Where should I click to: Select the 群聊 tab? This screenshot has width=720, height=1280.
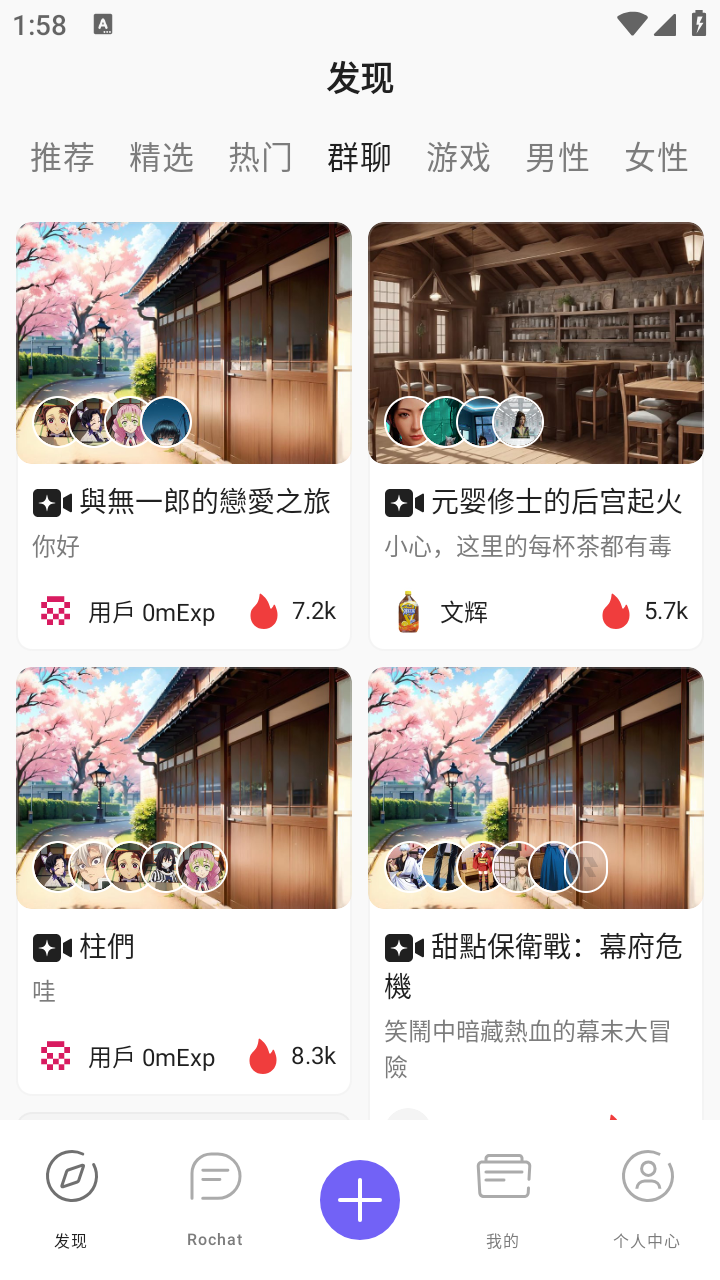(359, 157)
